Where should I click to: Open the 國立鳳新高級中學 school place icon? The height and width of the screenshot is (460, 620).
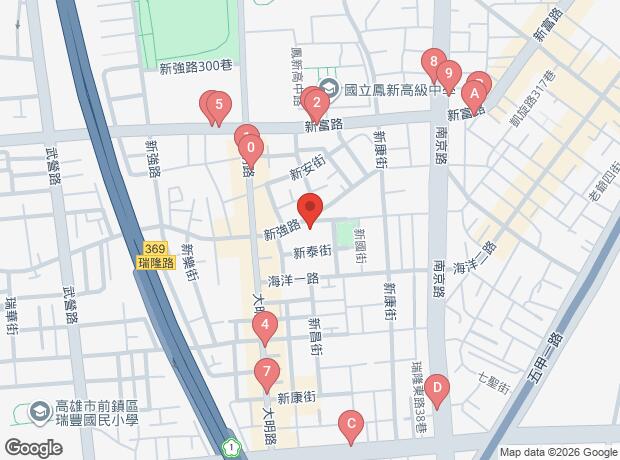(329, 89)
